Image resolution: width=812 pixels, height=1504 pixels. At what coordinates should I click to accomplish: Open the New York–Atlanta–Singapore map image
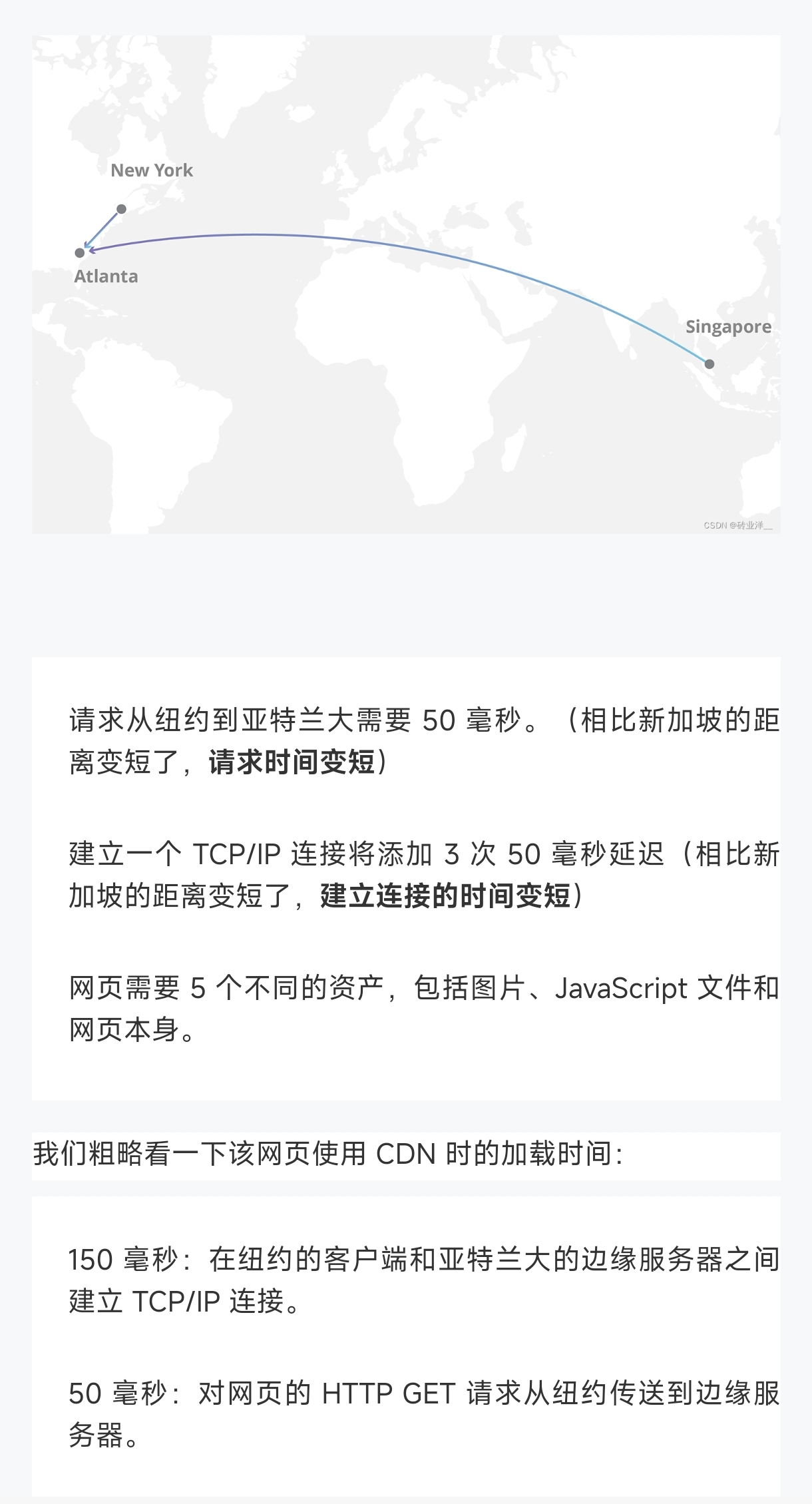(x=406, y=284)
